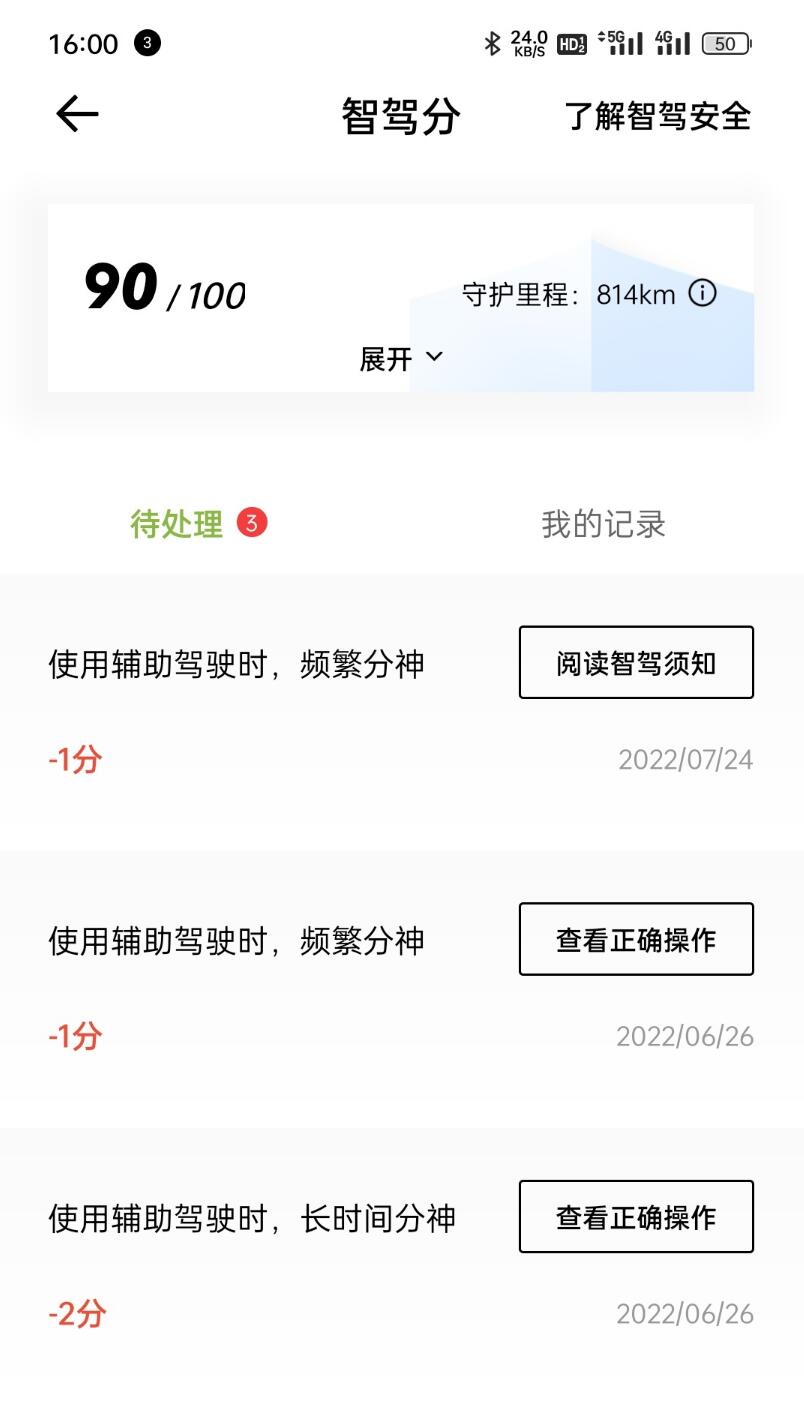
Task: Click the 阅读智驾须知 button
Action: coord(636,662)
